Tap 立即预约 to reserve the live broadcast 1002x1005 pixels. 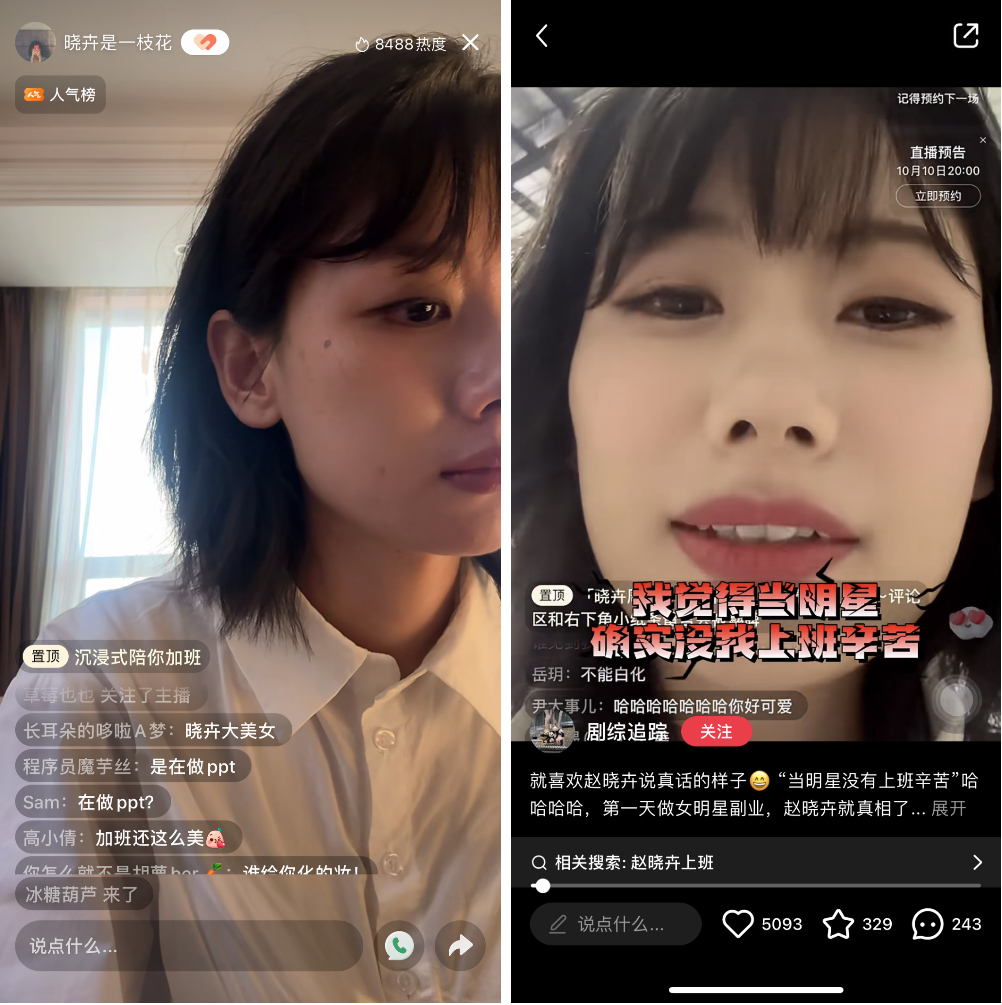[x=937, y=196]
